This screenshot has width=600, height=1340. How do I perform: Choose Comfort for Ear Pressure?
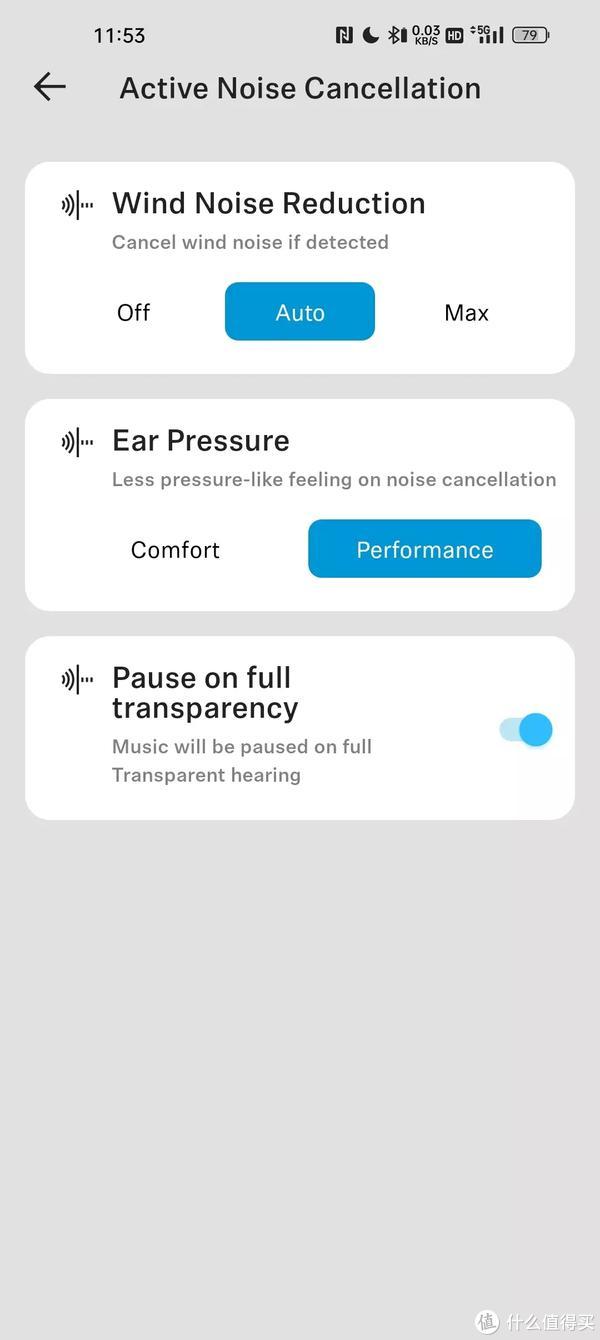(x=175, y=549)
